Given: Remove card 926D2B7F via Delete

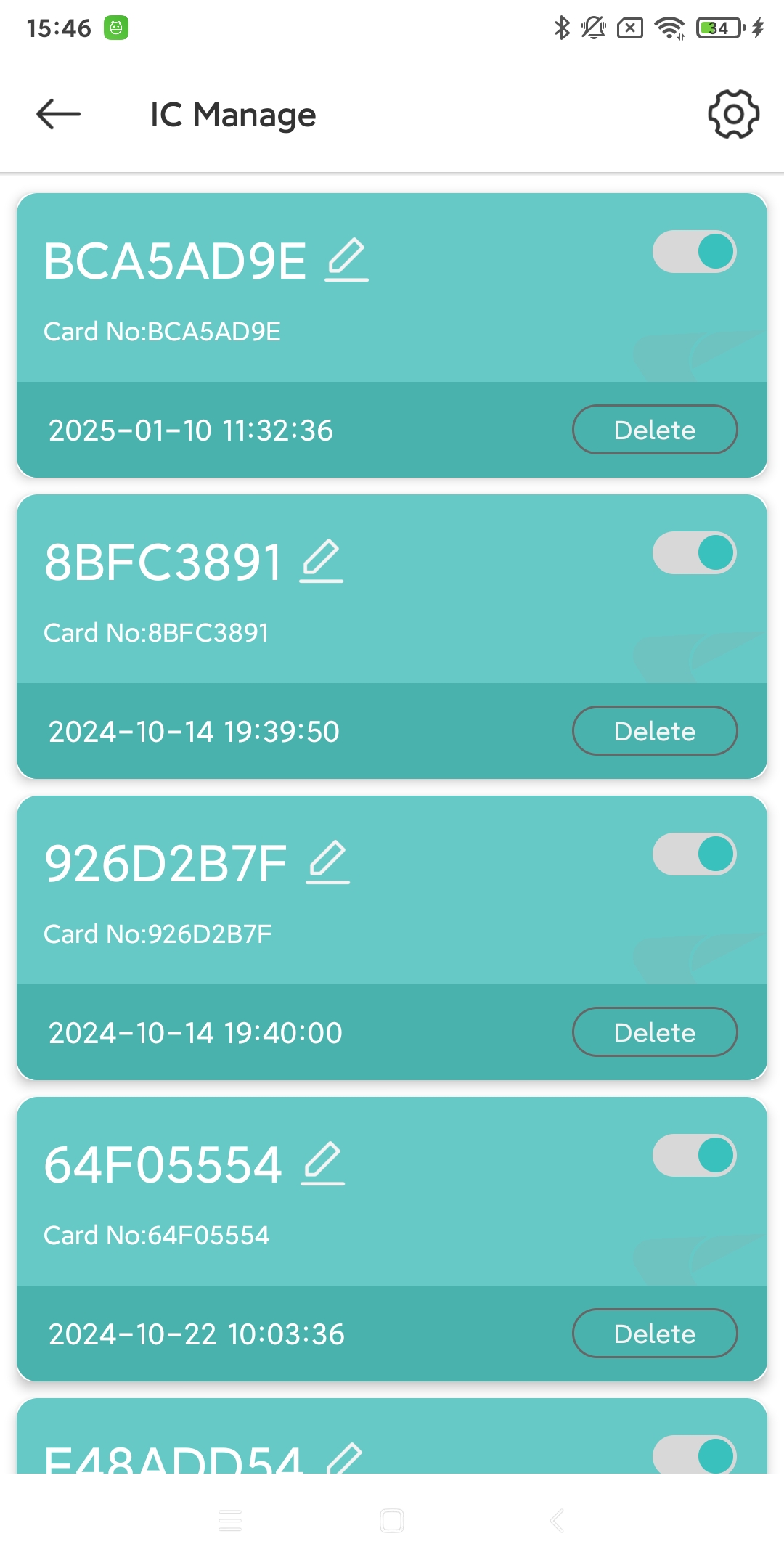Looking at the screenshot, I should coord(655,1032).
